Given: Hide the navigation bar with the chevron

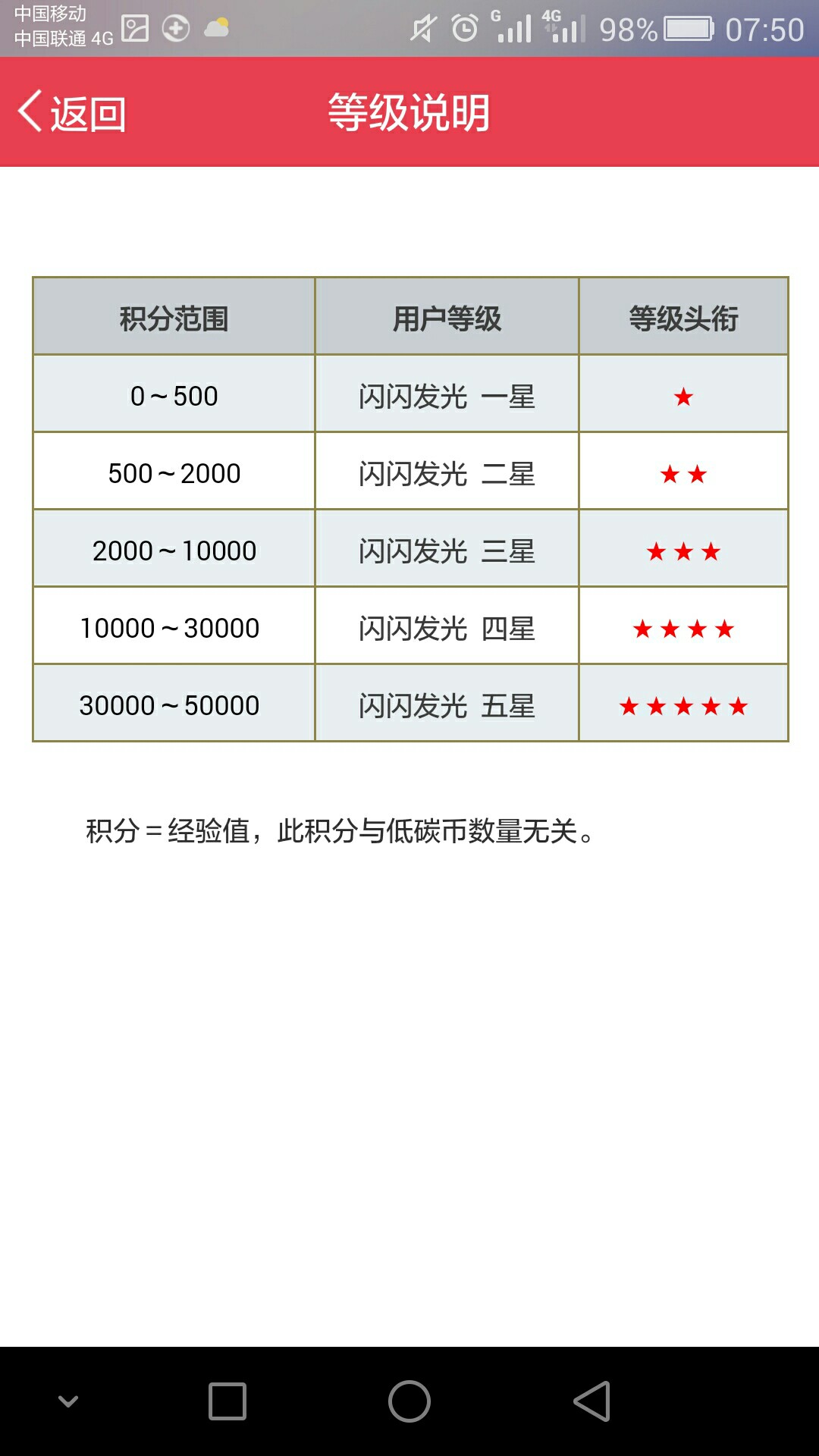Looking at the screenshot, I should (68, 1401).
